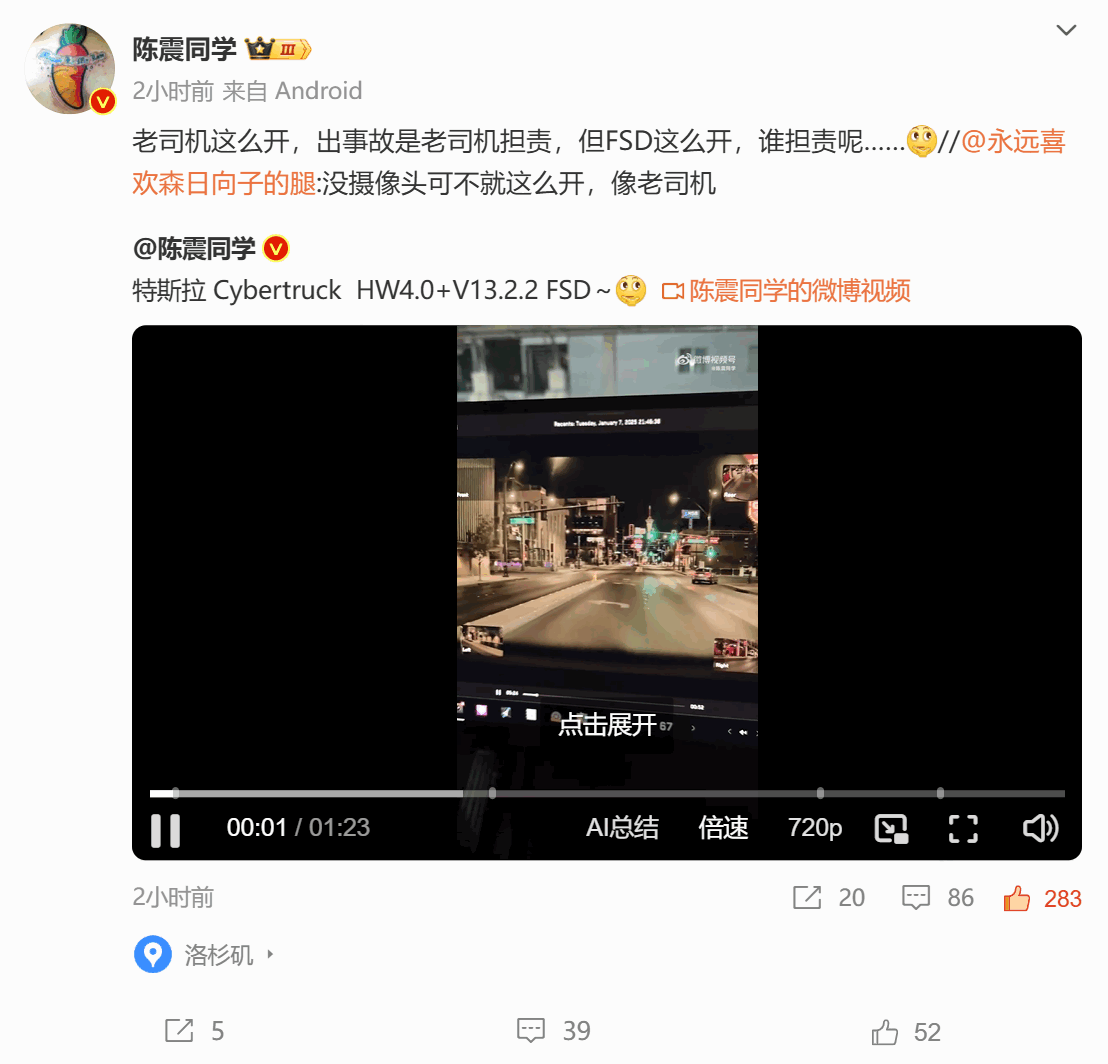The image size is (1108, 1064).
Task: Open the 洛杉矶 location tag
Action: pyautogui.click(x=218, y=955)
